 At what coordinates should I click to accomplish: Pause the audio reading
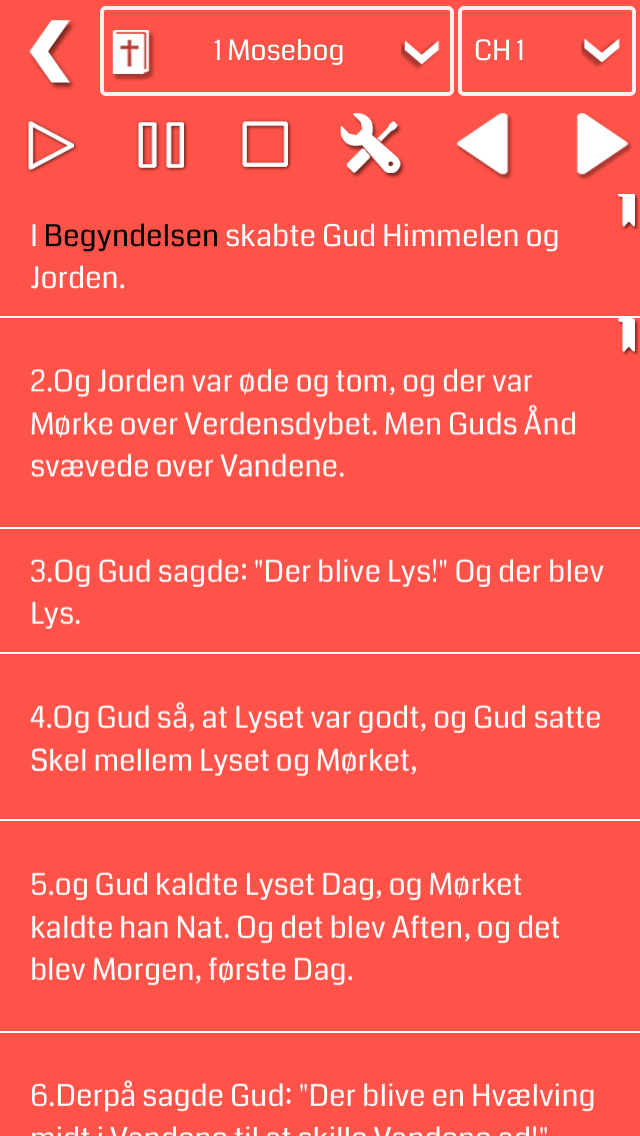pos(162,146)
